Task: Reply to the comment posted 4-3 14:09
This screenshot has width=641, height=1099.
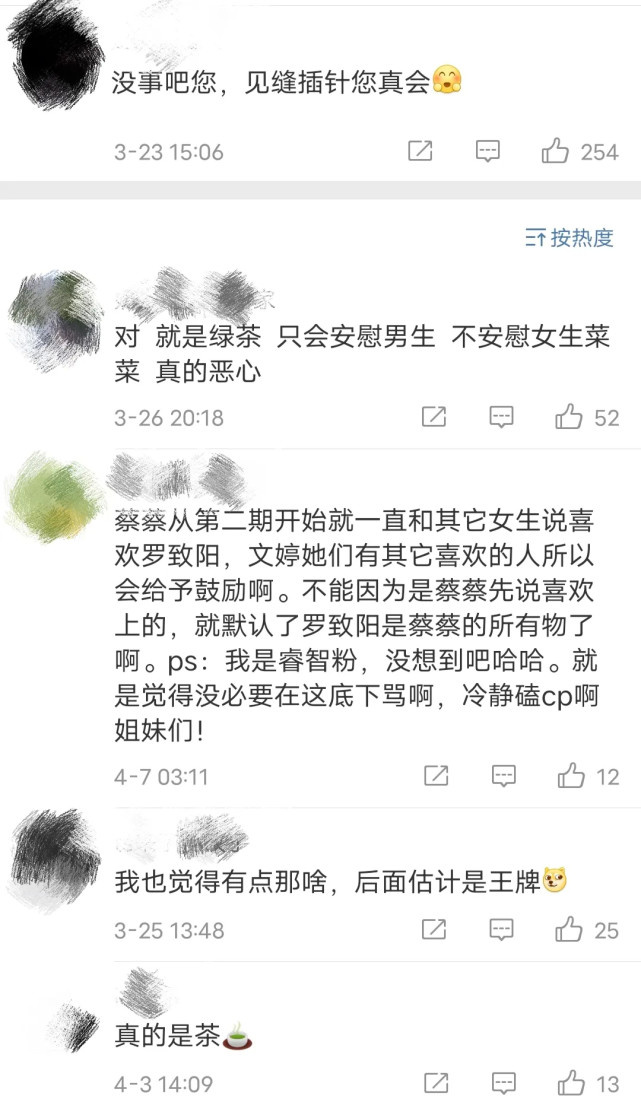Action: [503, 1083]
